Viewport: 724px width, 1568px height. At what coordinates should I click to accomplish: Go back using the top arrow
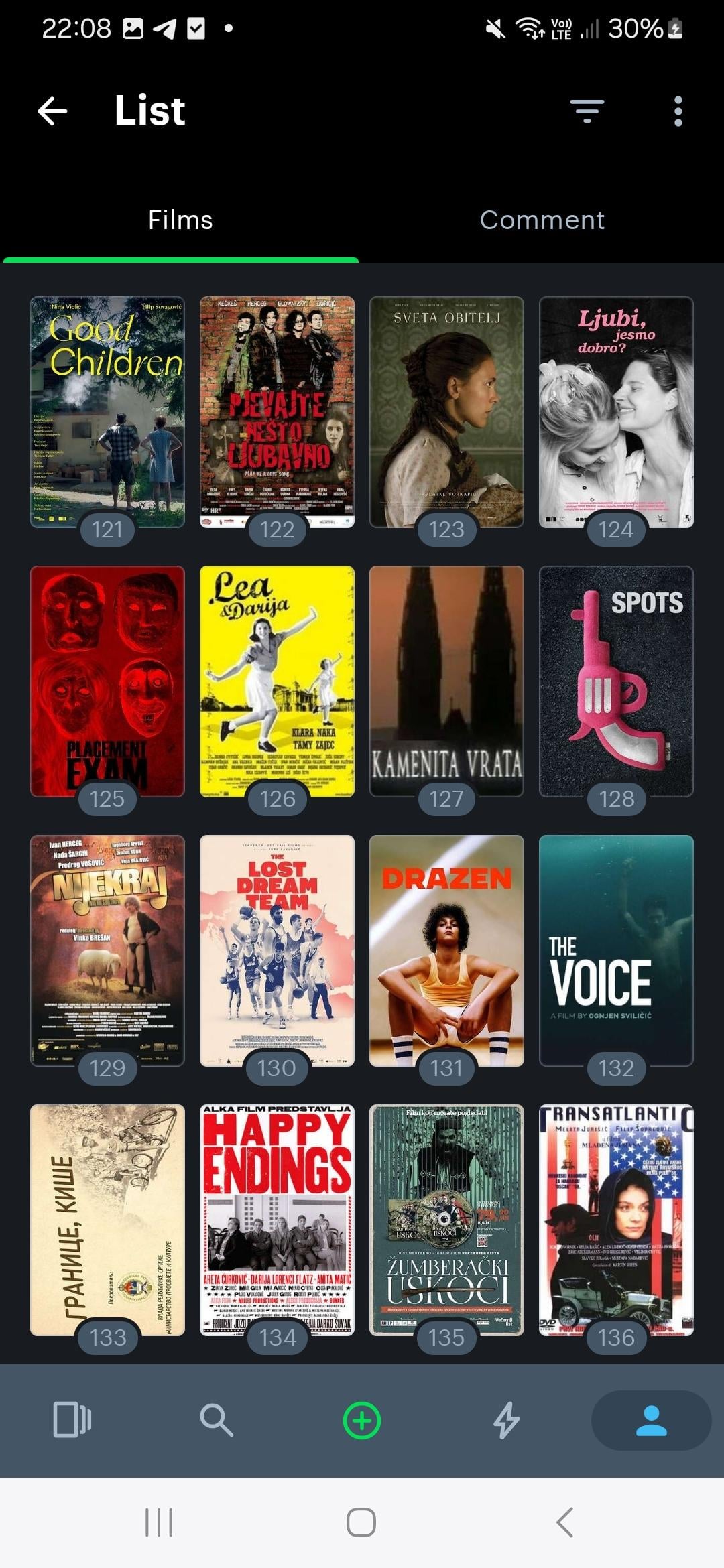coord(53,111)
